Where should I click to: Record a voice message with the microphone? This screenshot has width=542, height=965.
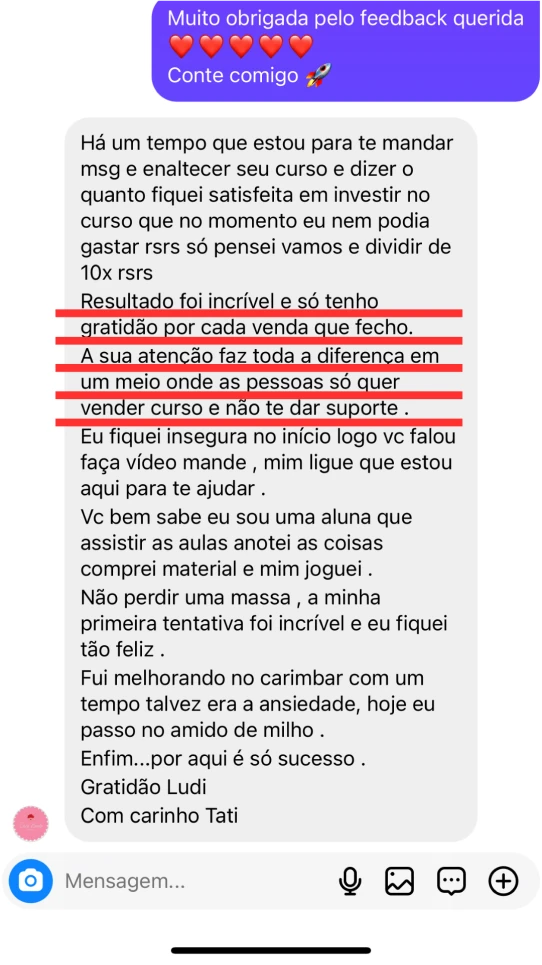tap(350, 881)
